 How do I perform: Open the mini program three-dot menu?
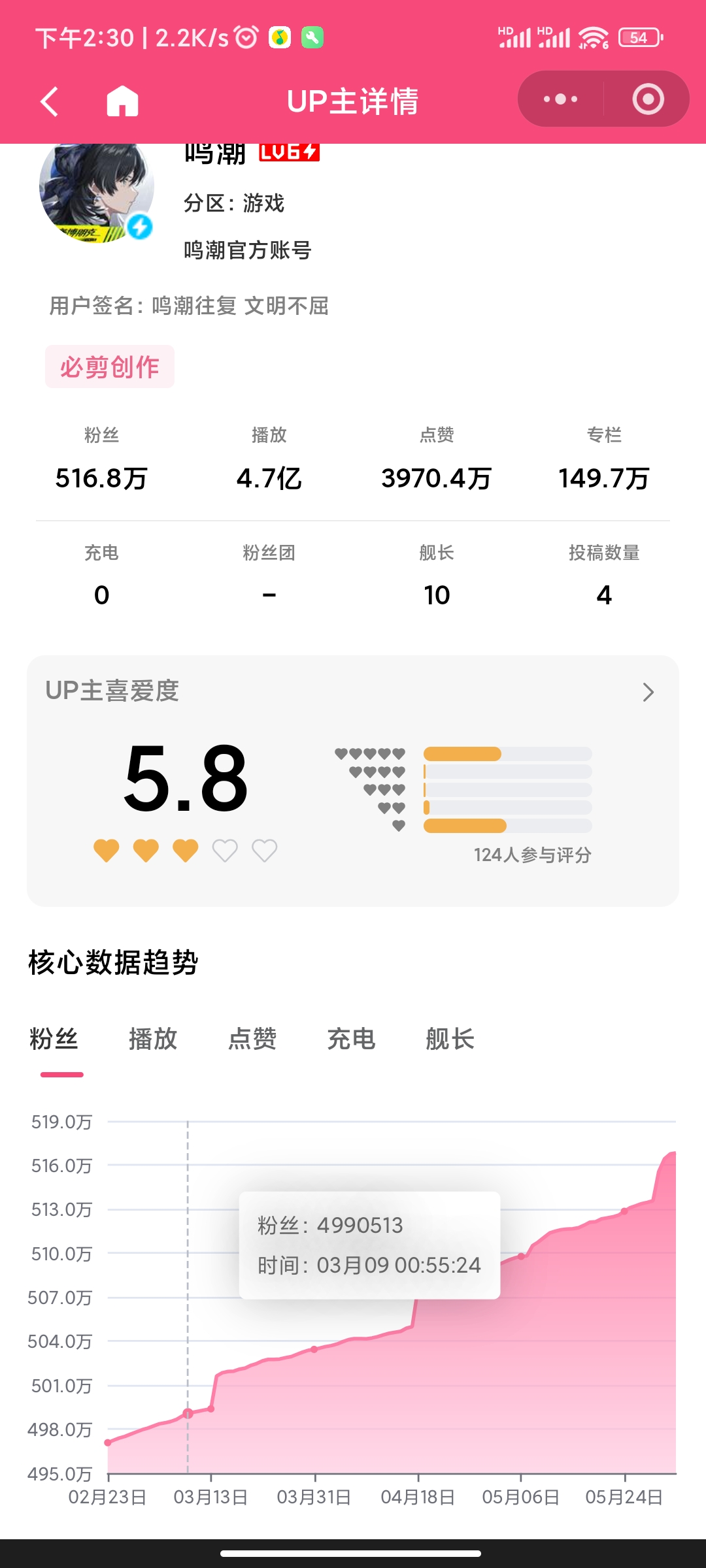coord(561,99)
